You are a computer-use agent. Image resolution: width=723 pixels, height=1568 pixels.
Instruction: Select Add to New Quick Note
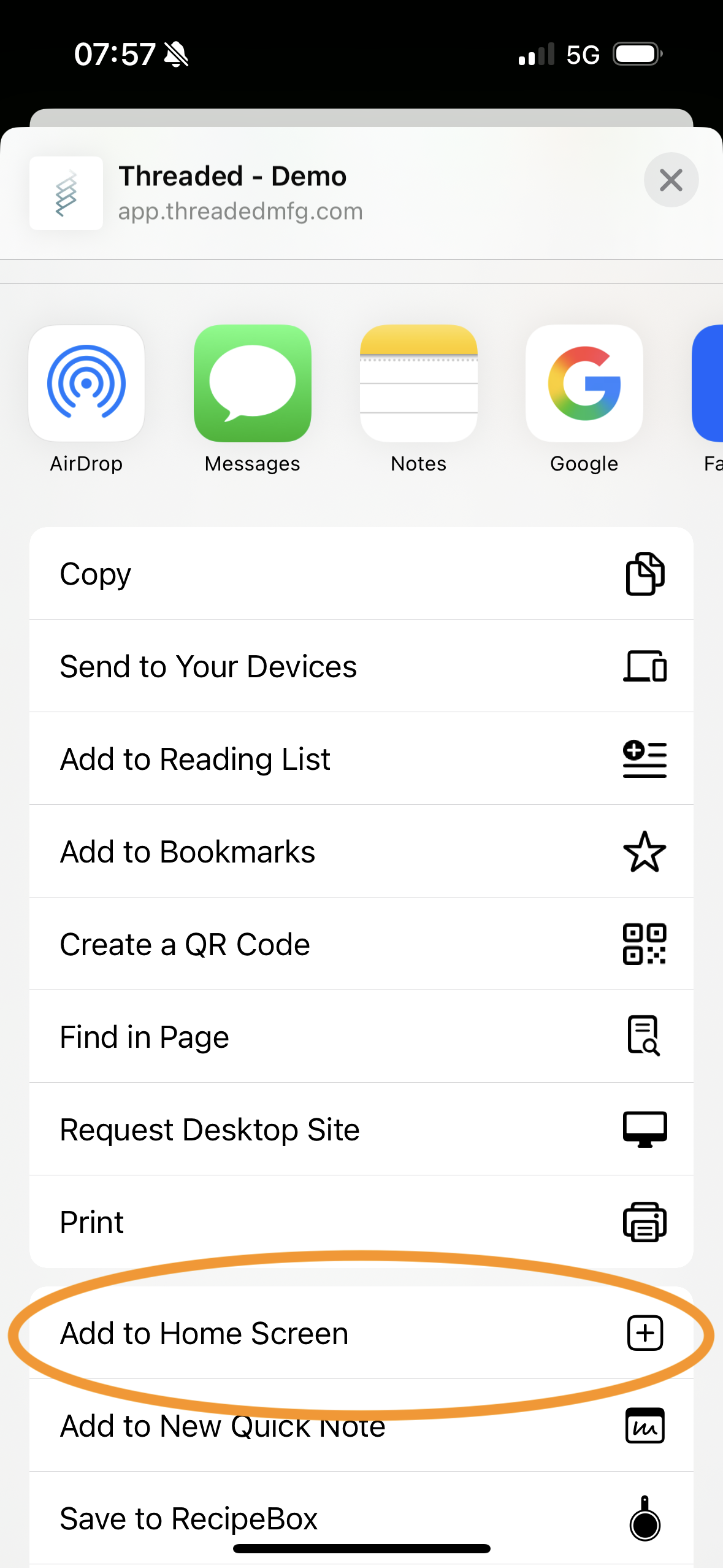222,1426
